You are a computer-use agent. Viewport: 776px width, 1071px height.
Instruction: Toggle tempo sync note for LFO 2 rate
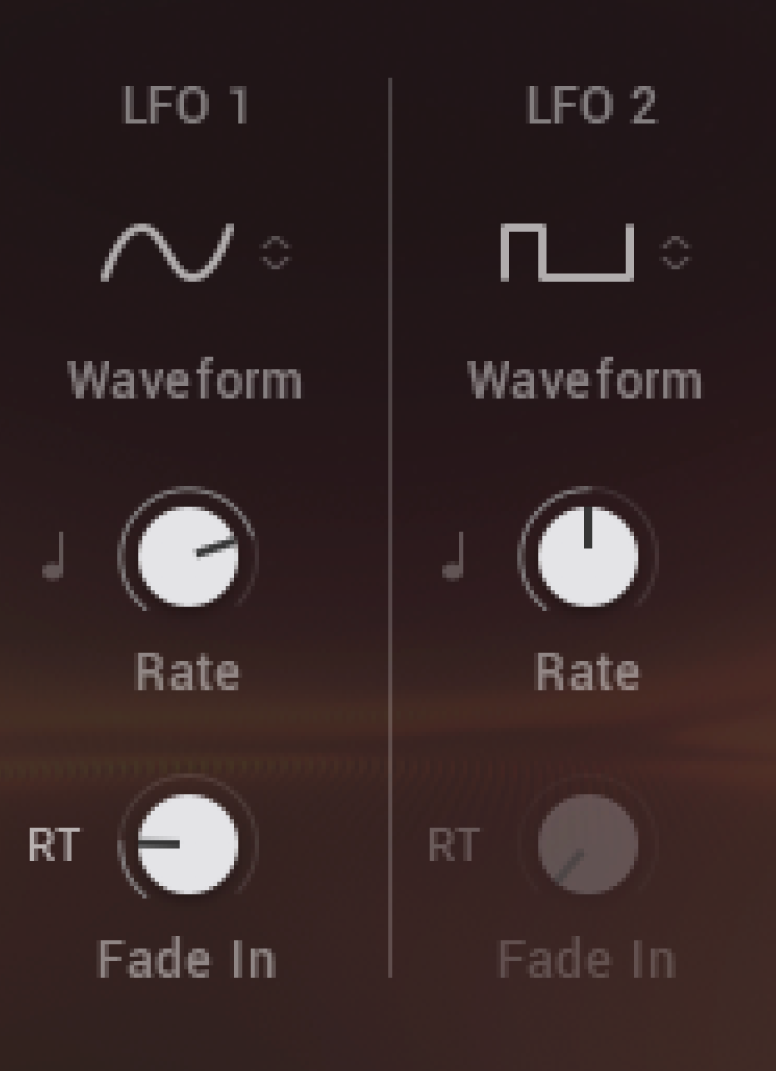454,557
